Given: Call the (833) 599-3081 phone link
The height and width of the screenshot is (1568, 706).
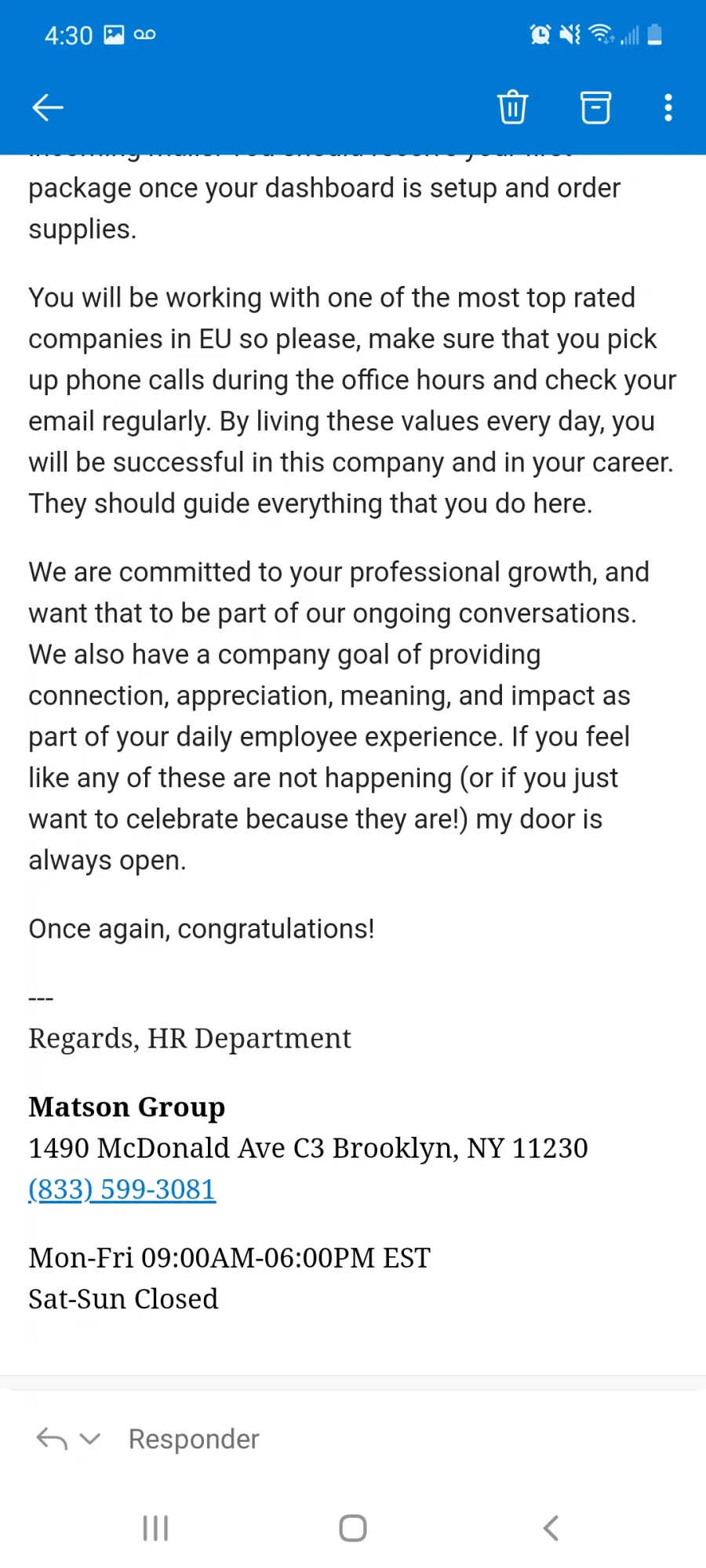Looking at the screenshot, I should 122,1189.
